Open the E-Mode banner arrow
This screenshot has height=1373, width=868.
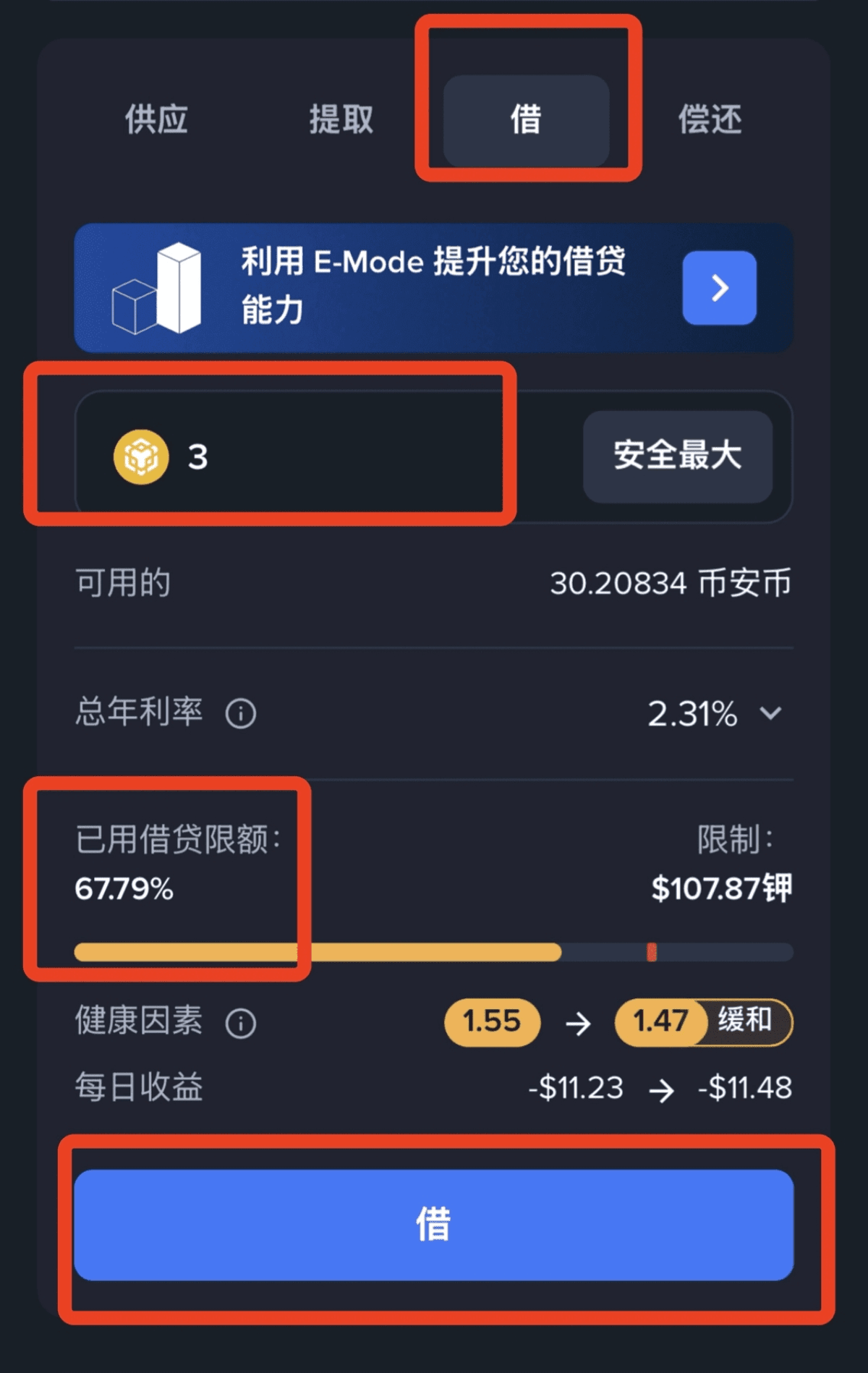719,288
